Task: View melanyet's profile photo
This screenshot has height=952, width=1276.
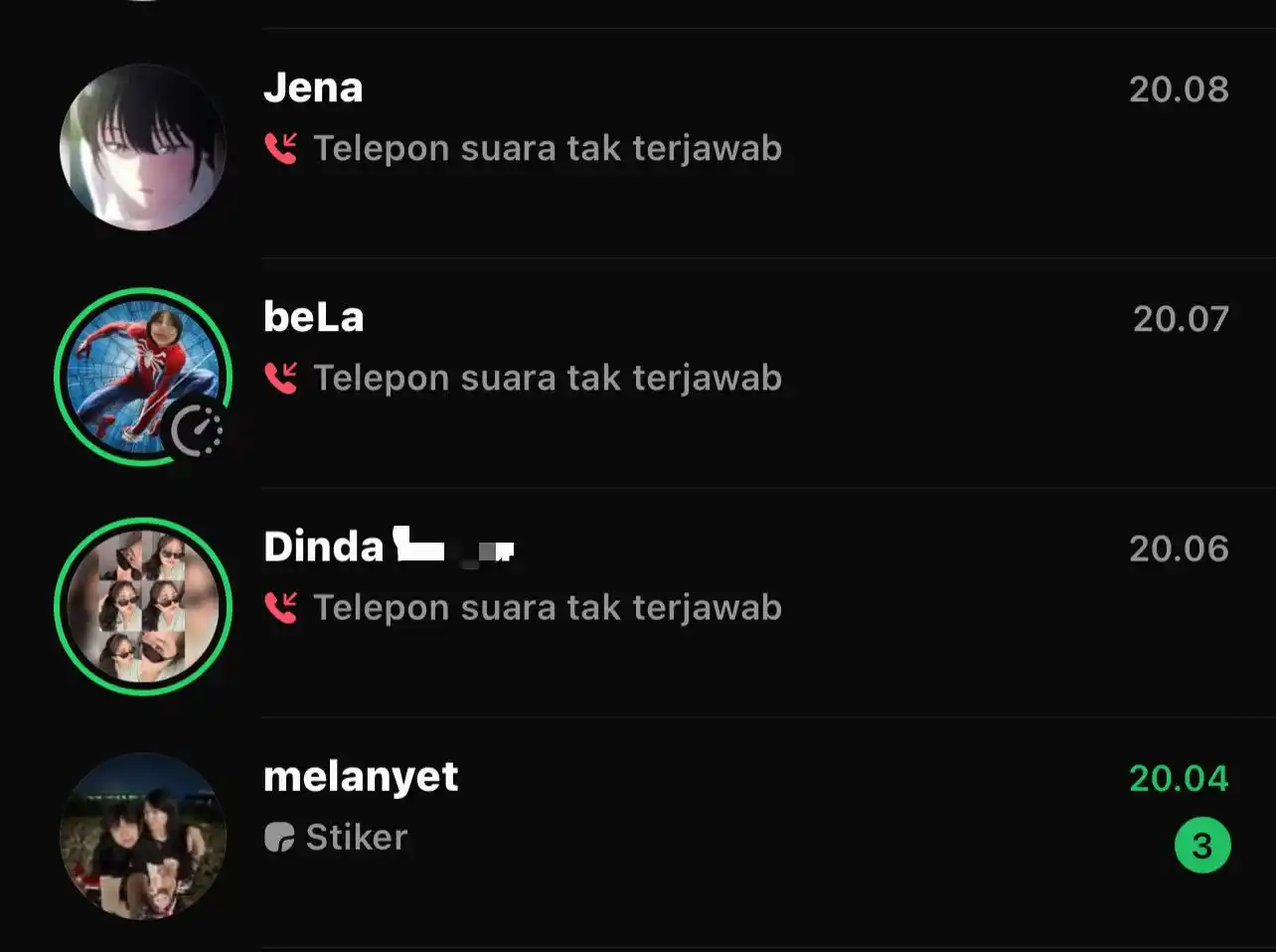Action: (143, 836)
